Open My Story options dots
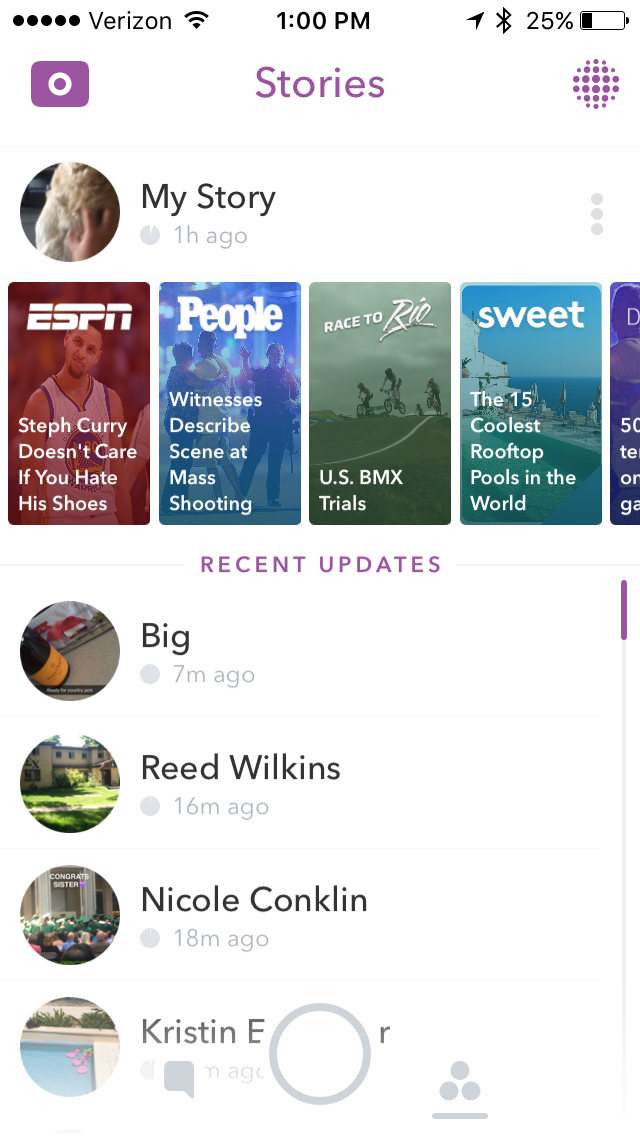This screenshot has height=1136, width=640. pos(597,214)
